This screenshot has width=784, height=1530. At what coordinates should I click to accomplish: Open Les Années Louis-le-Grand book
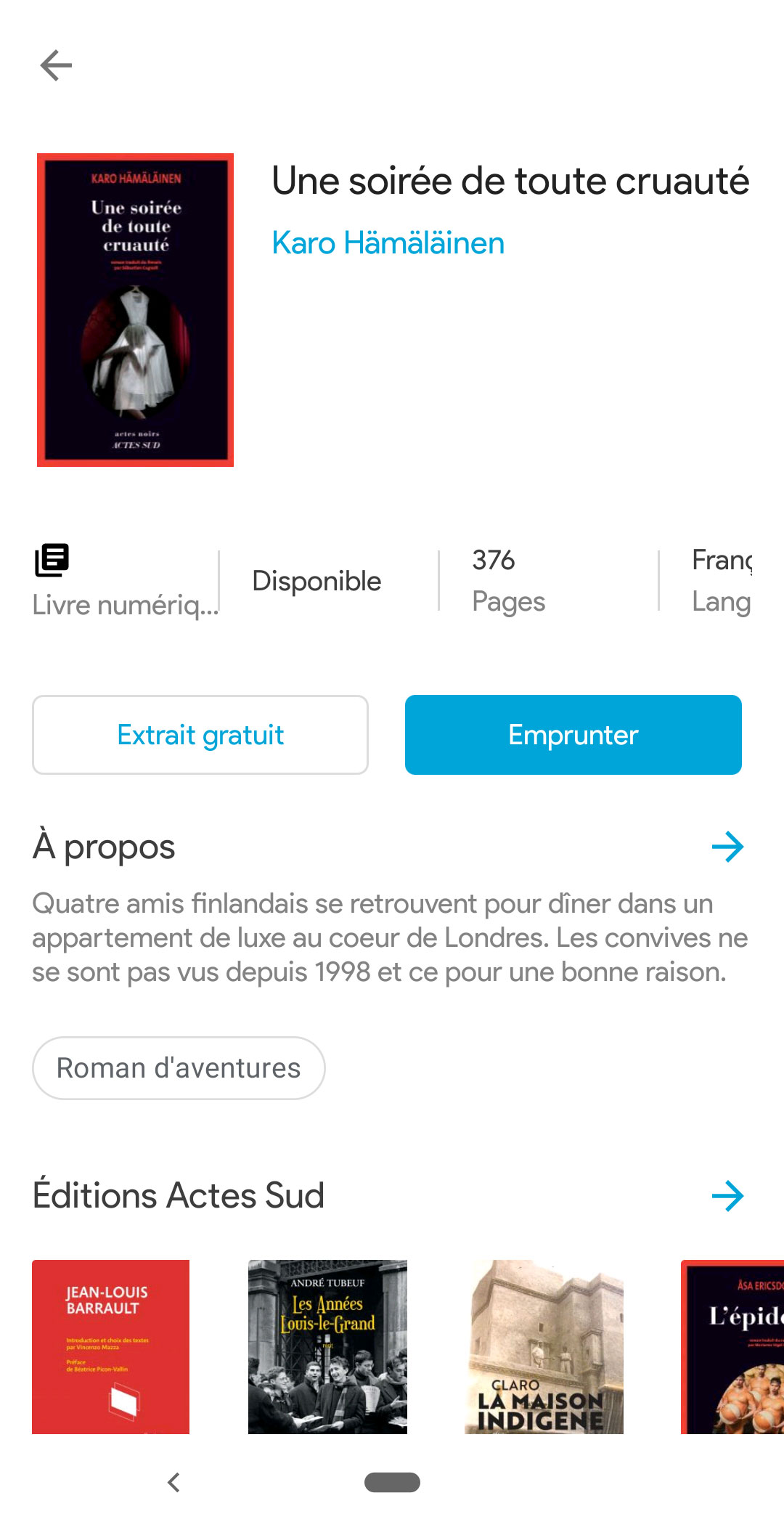click(327, 1346)
